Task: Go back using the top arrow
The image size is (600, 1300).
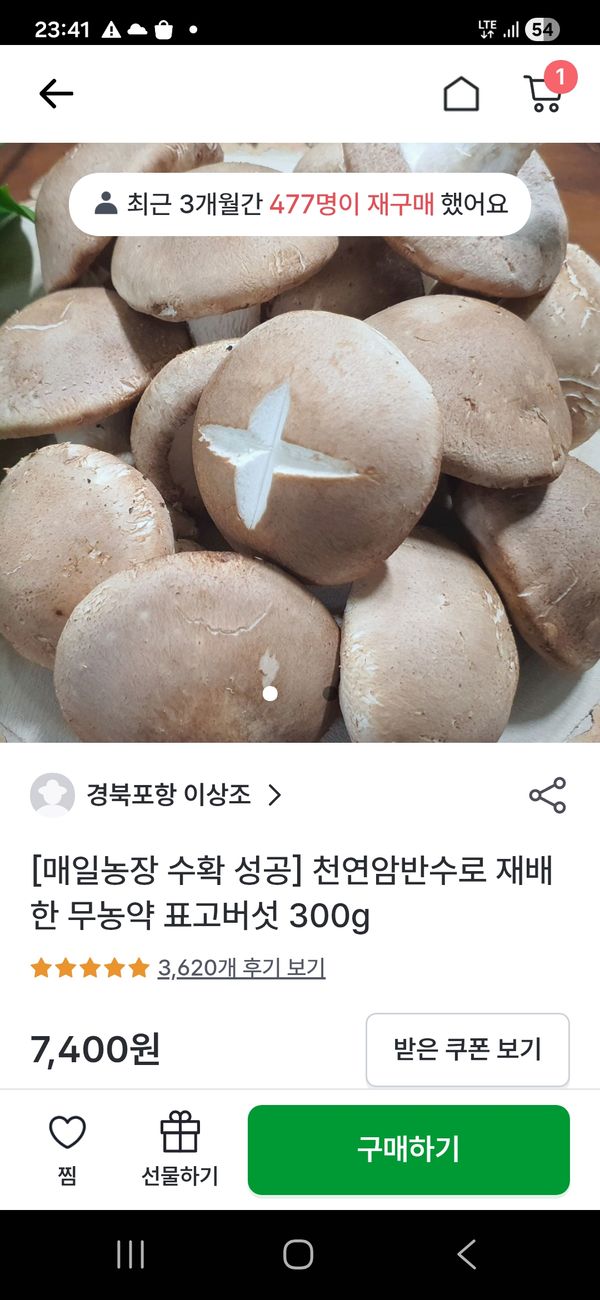Action: tap(56, 94)
